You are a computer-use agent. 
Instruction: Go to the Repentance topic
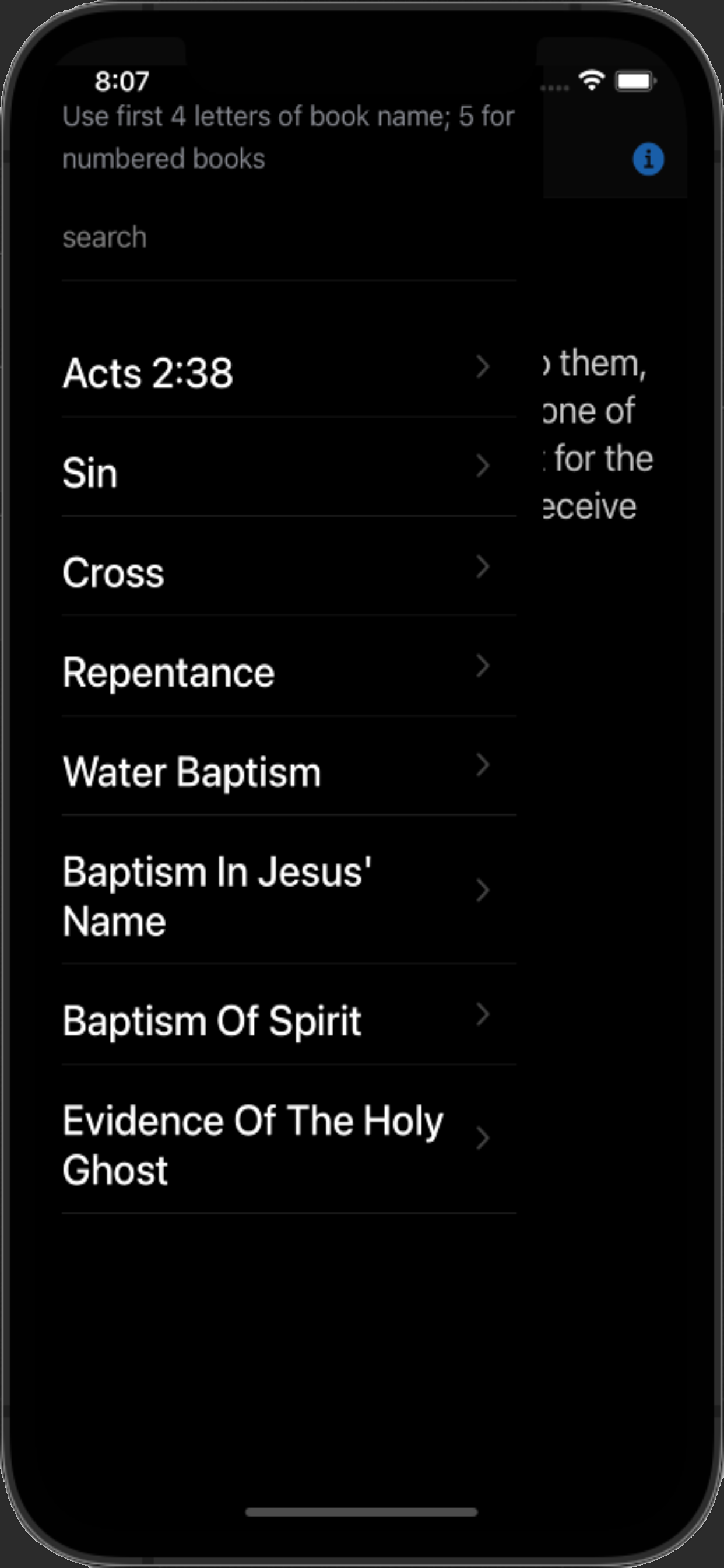pyautogui.click(x=289, y=672)
